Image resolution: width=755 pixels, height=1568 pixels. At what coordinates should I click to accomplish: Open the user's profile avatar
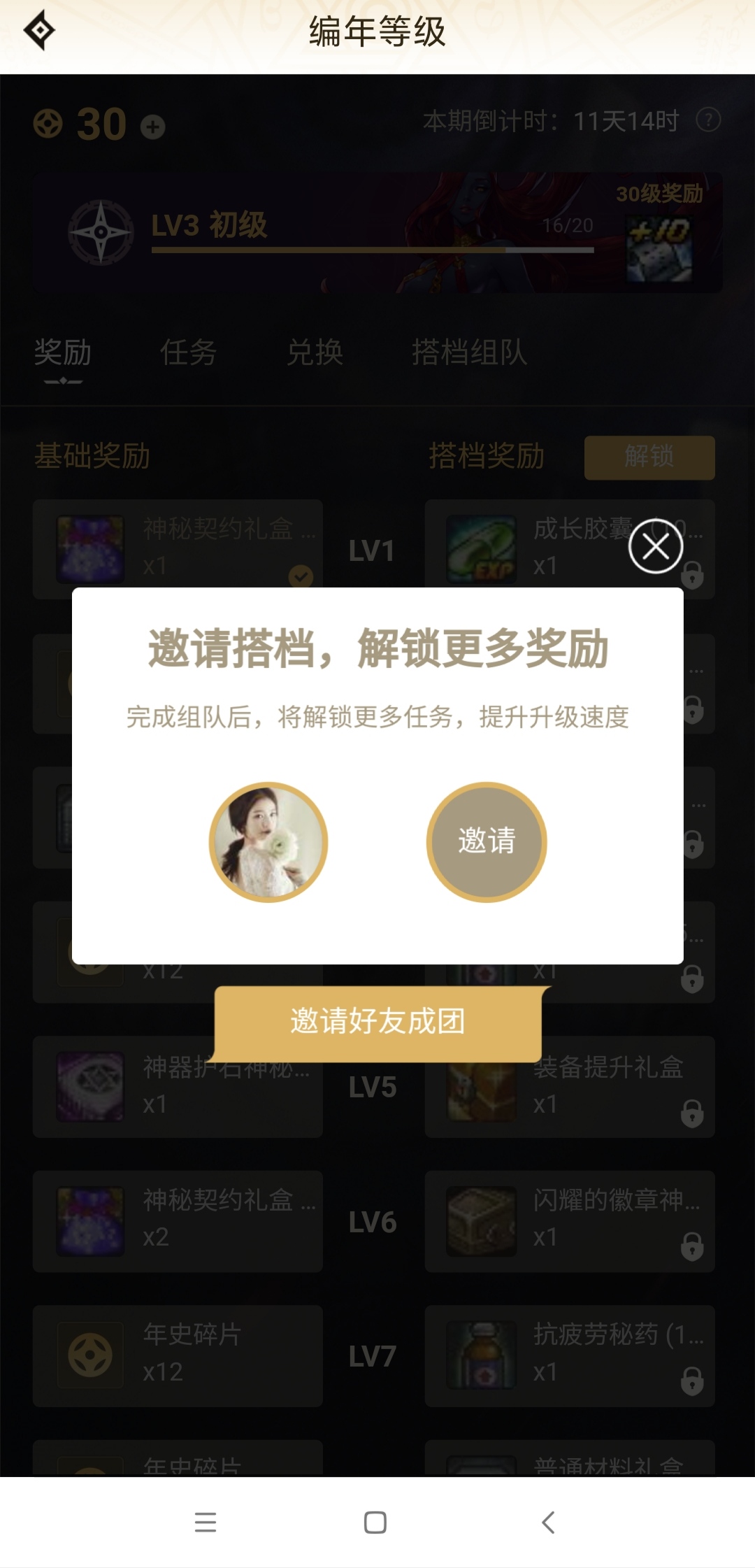[x=268, y=841]
